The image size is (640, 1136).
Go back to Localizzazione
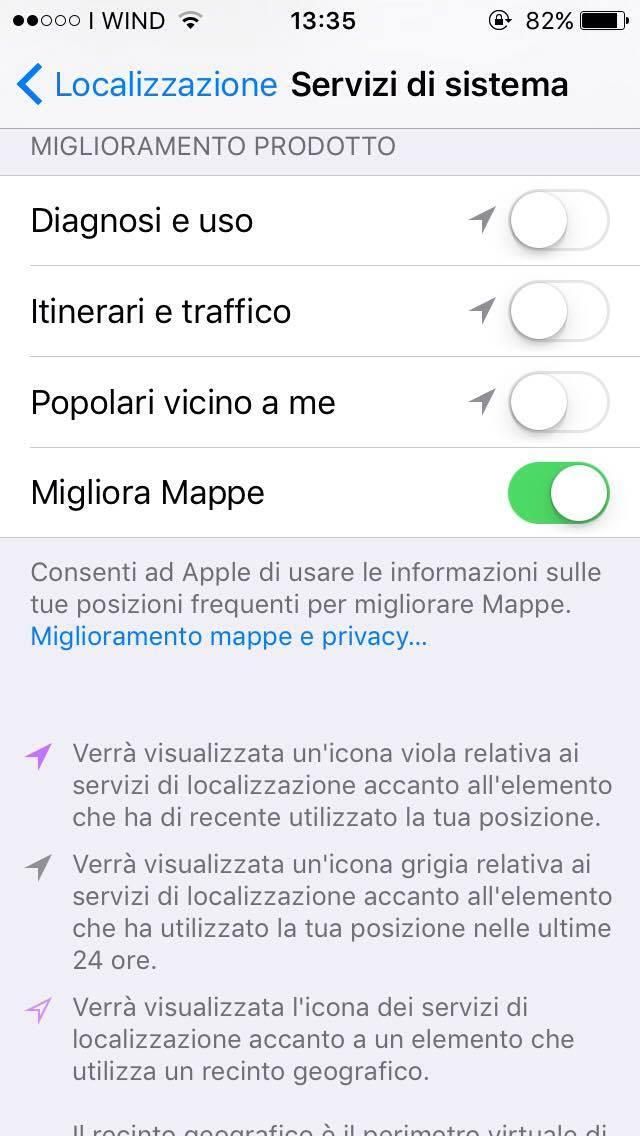click(x=146, y=85)
